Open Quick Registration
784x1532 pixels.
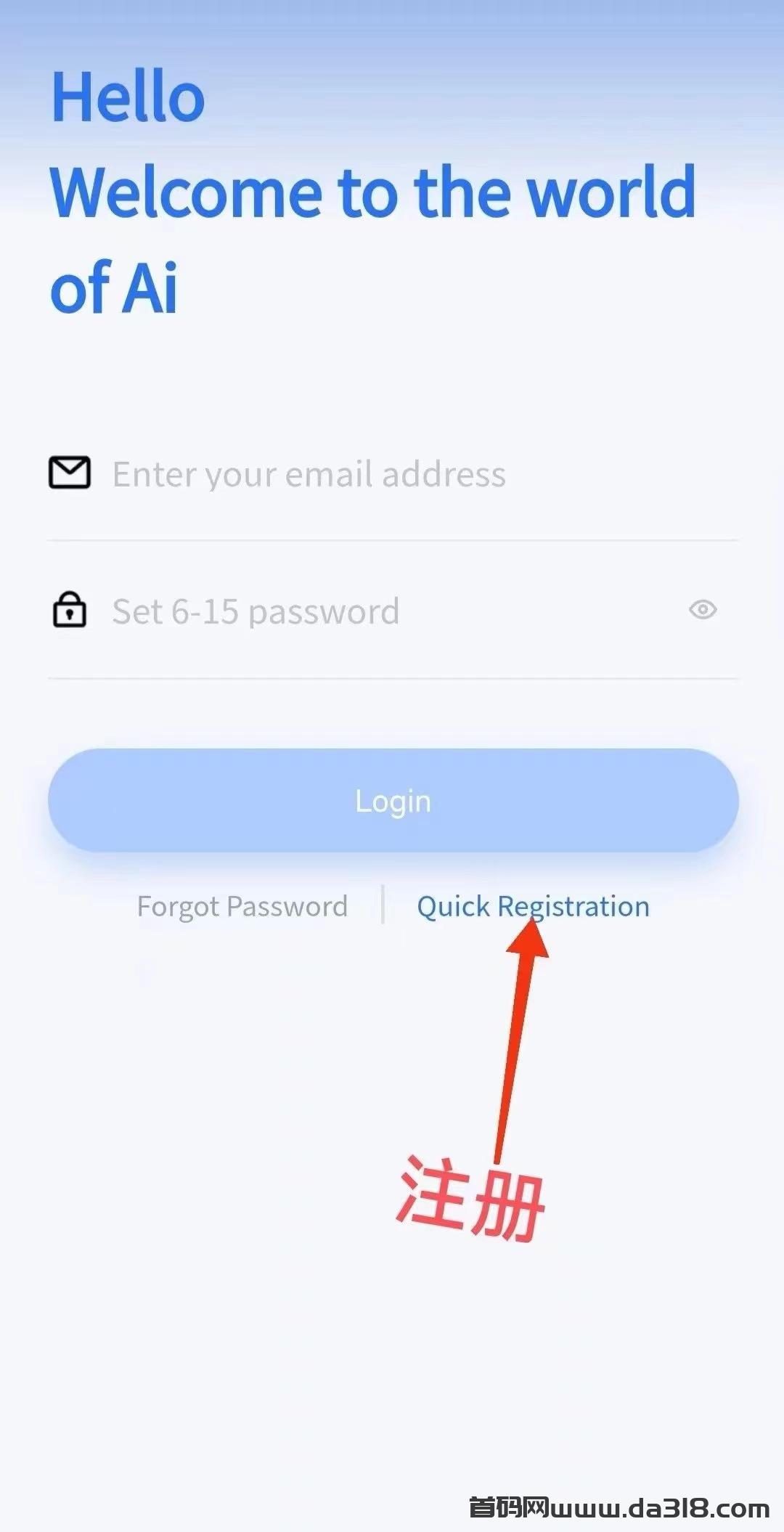coord(533,907)
